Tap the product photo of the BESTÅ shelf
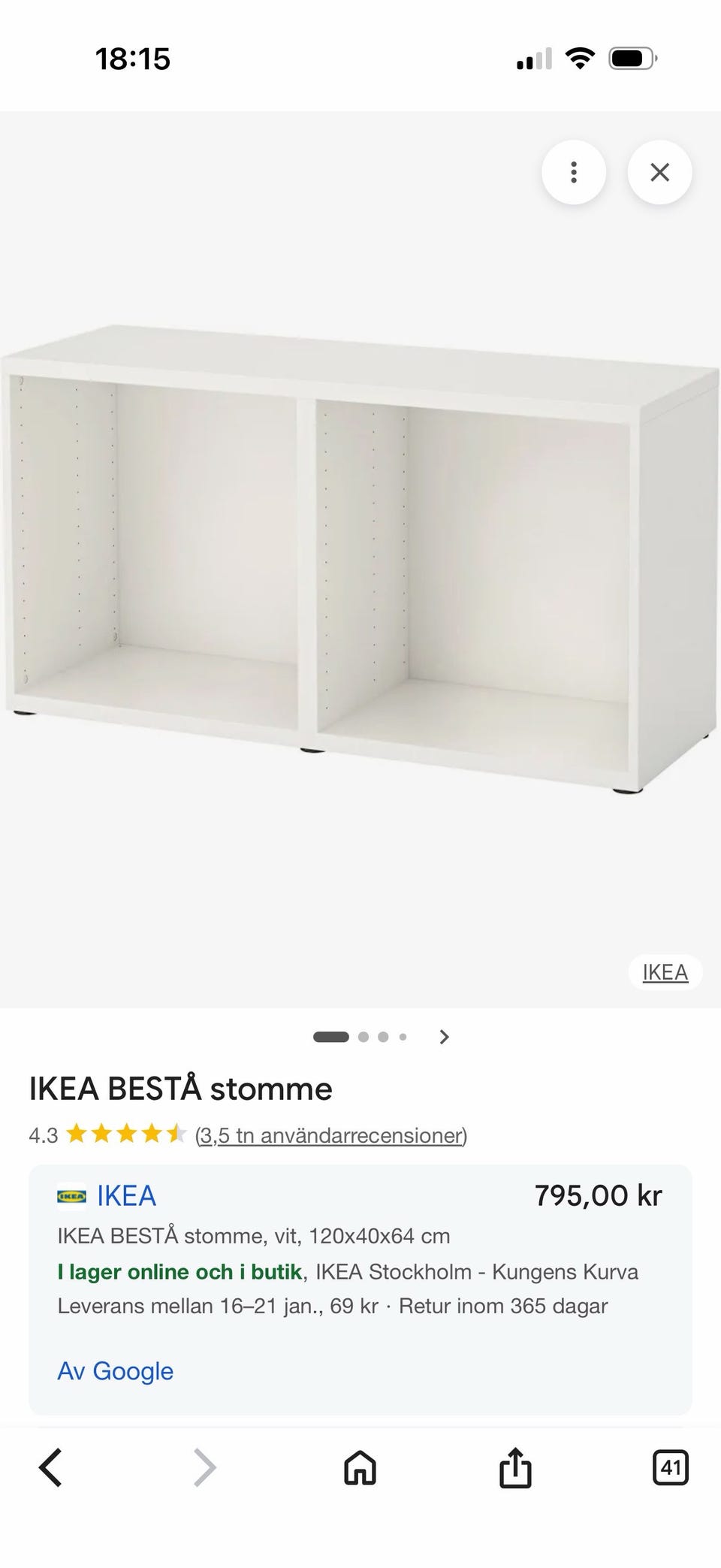This screenshot has width=721, height=1568. [x=360, y=556]
